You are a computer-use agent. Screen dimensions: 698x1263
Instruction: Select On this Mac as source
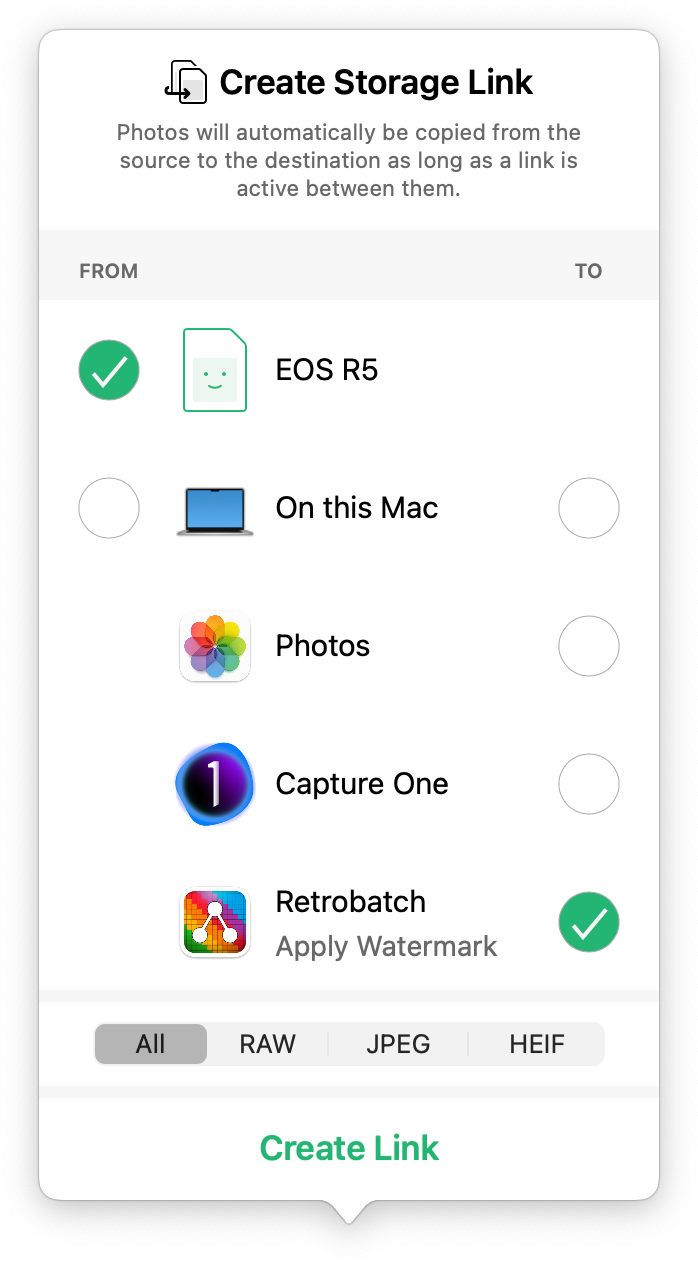(x=109, y=508)
